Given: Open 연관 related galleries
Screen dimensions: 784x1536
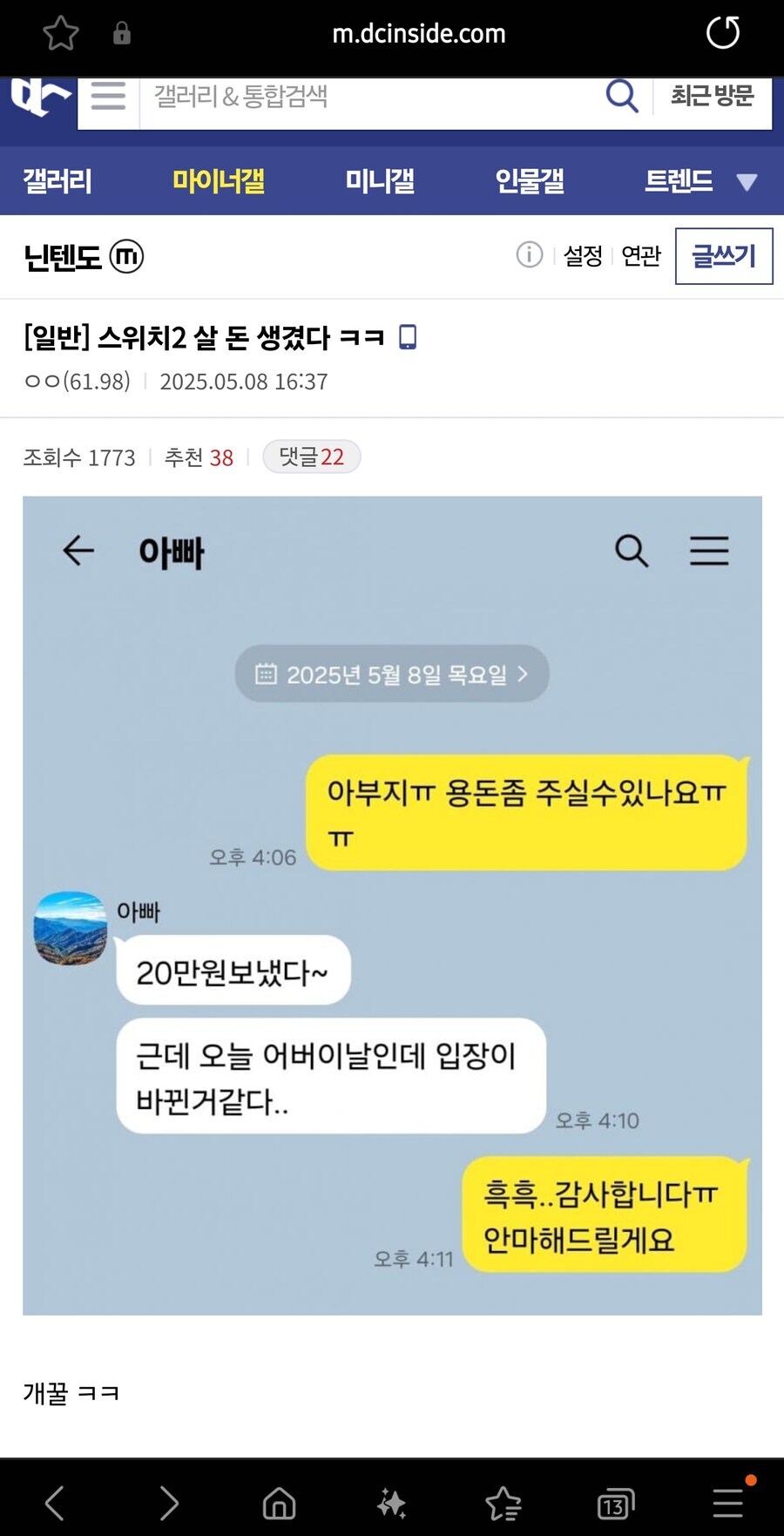Looking at the screenshot, I should pos(641,256).
